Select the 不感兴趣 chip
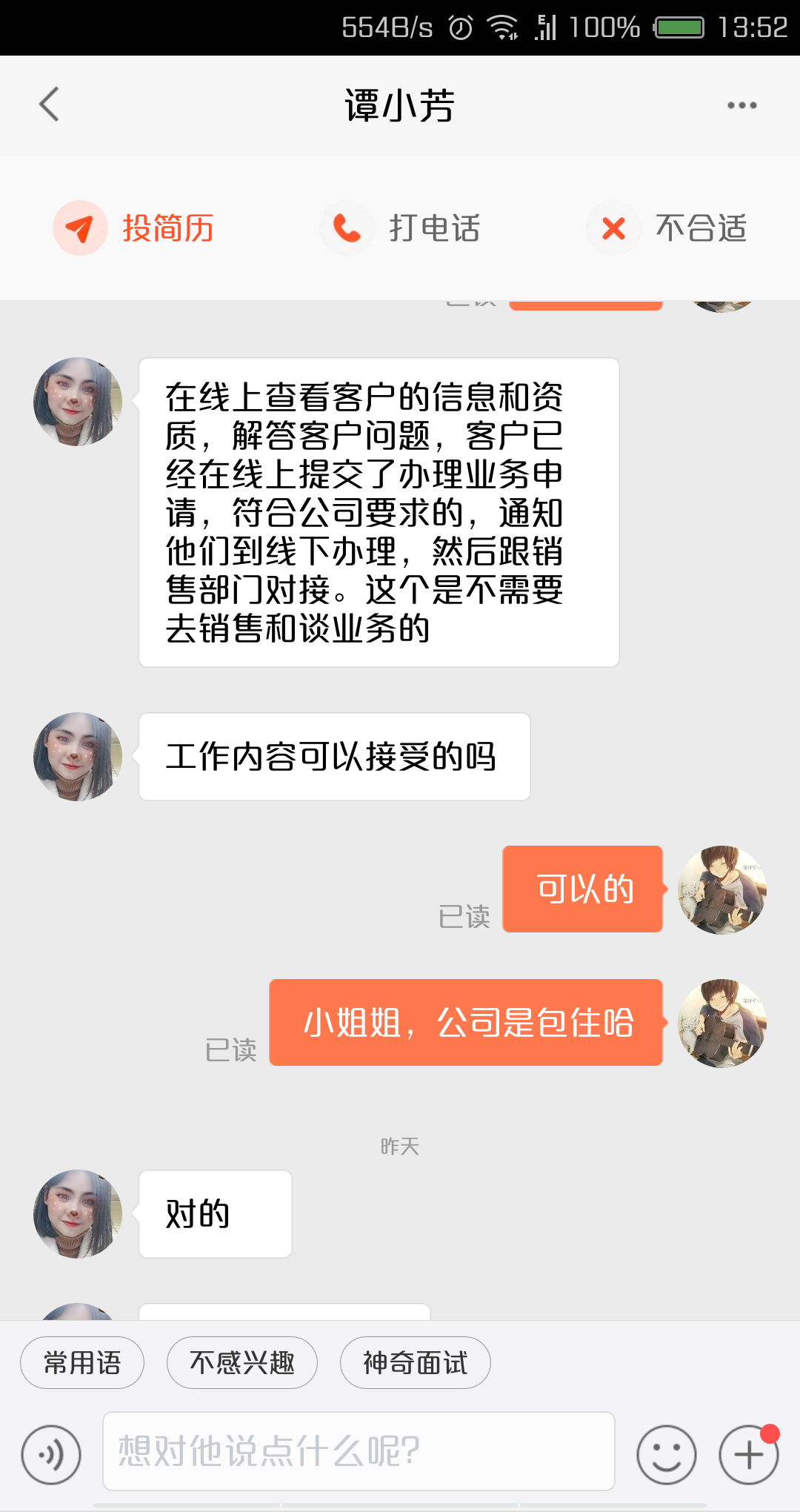800x1512 pixels. tap(242, 1362)
